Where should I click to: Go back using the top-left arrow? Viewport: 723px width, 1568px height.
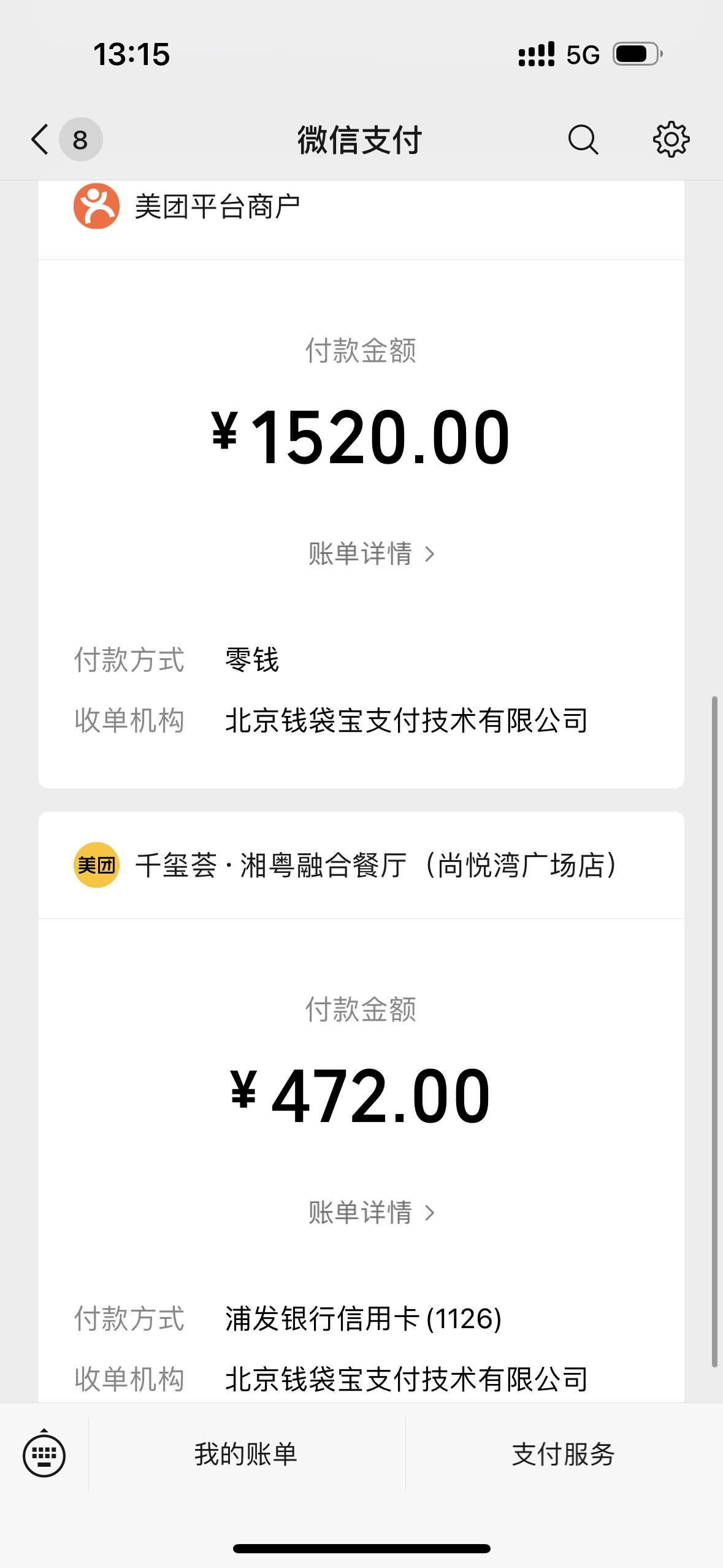click(40, 139)
